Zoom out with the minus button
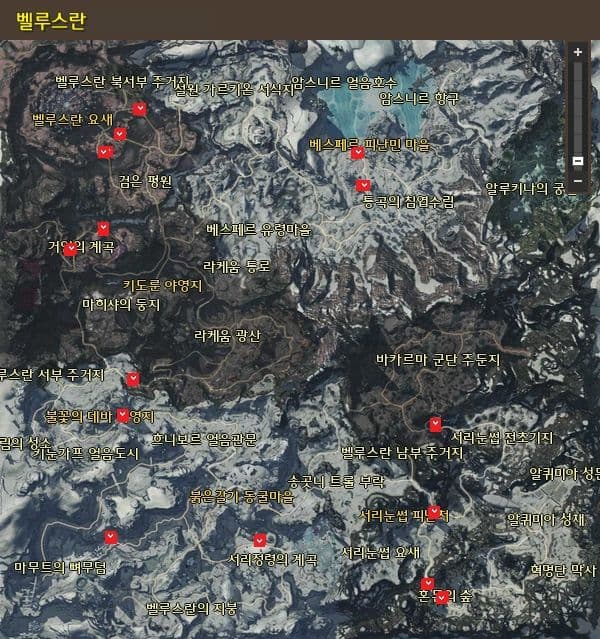The height and width of the screenshot is (639, 600). click(578, 181)
